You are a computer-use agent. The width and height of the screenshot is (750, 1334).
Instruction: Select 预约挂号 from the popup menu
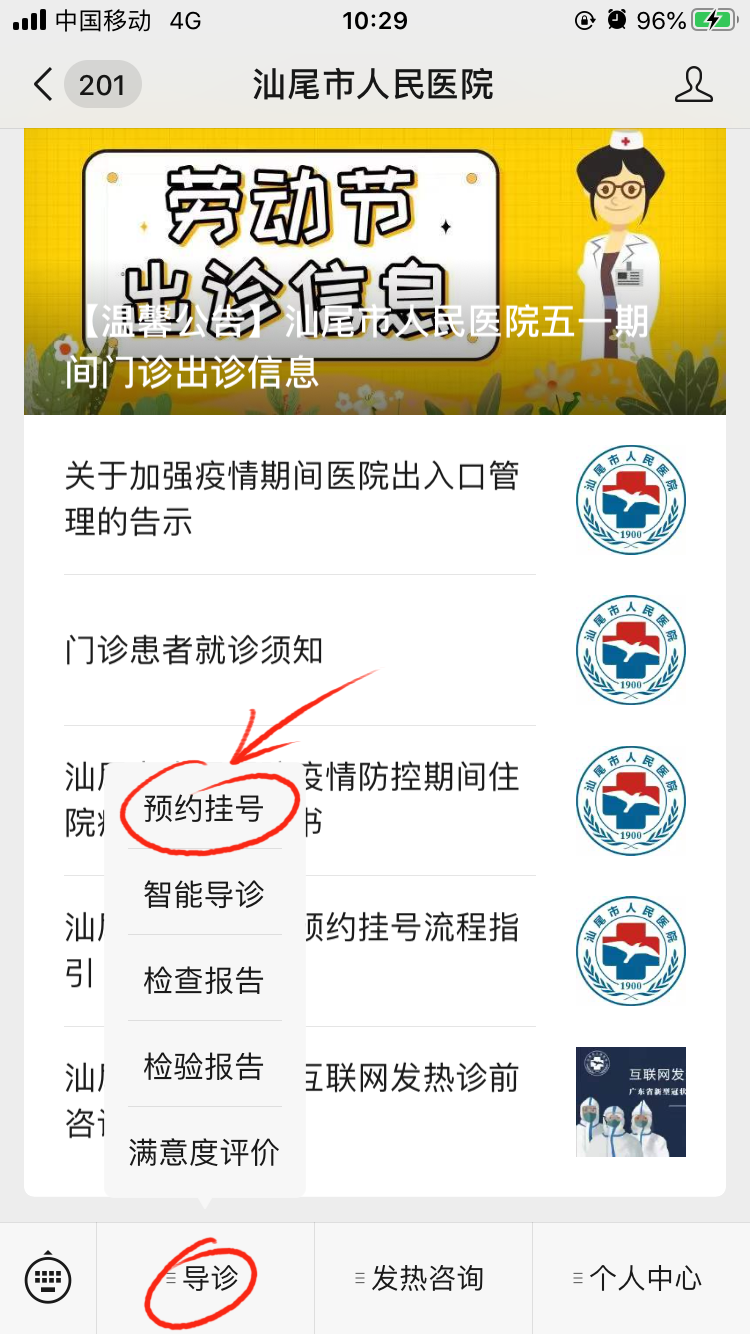[204, 808]
